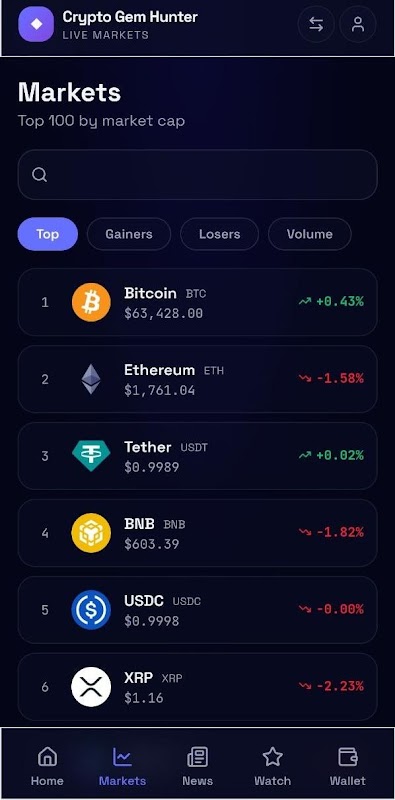Go to the Home tab
The image size is (395, 800).
47,766
